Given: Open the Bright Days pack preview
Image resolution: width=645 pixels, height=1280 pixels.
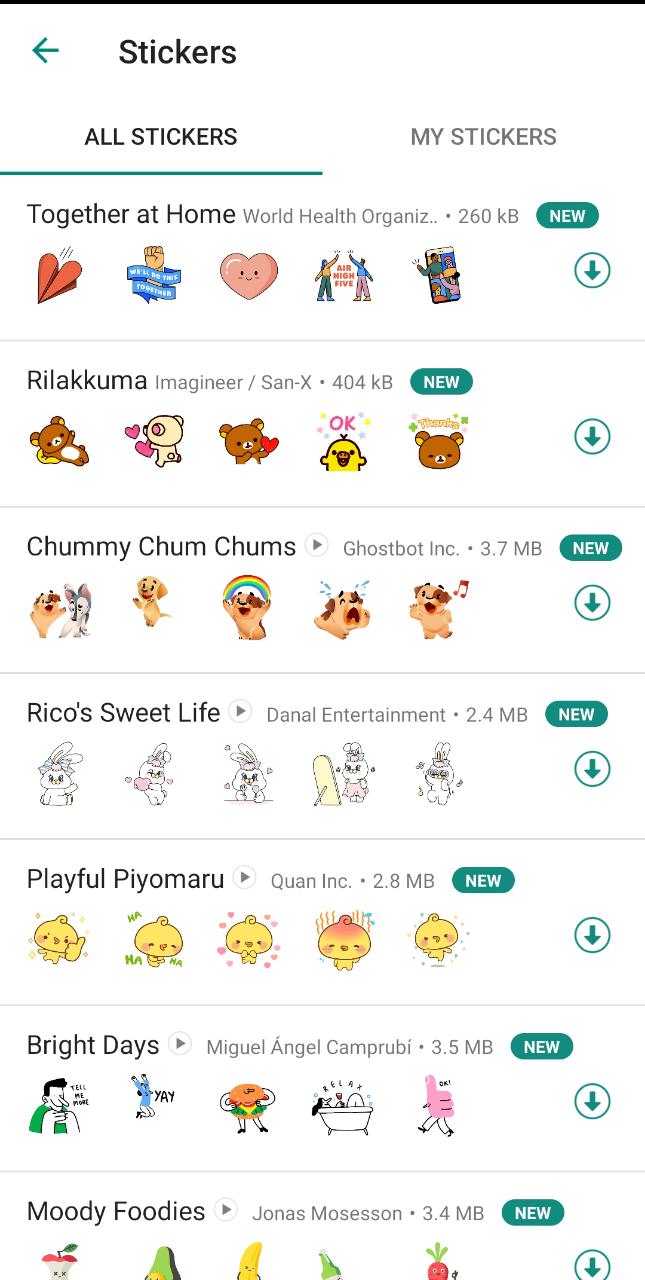Looking at the screenshot, I should point(93,1045).
